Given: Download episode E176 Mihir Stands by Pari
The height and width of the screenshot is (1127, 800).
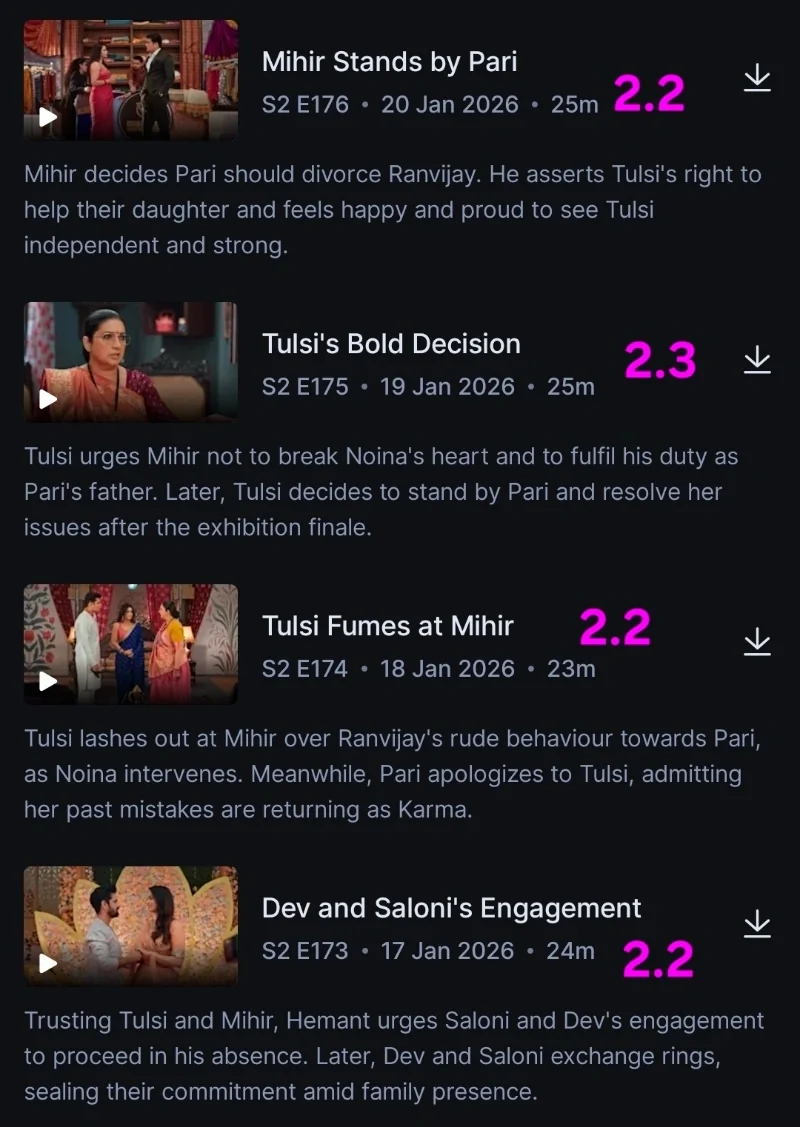Looking at the screenshot, I should coord(757,78).
